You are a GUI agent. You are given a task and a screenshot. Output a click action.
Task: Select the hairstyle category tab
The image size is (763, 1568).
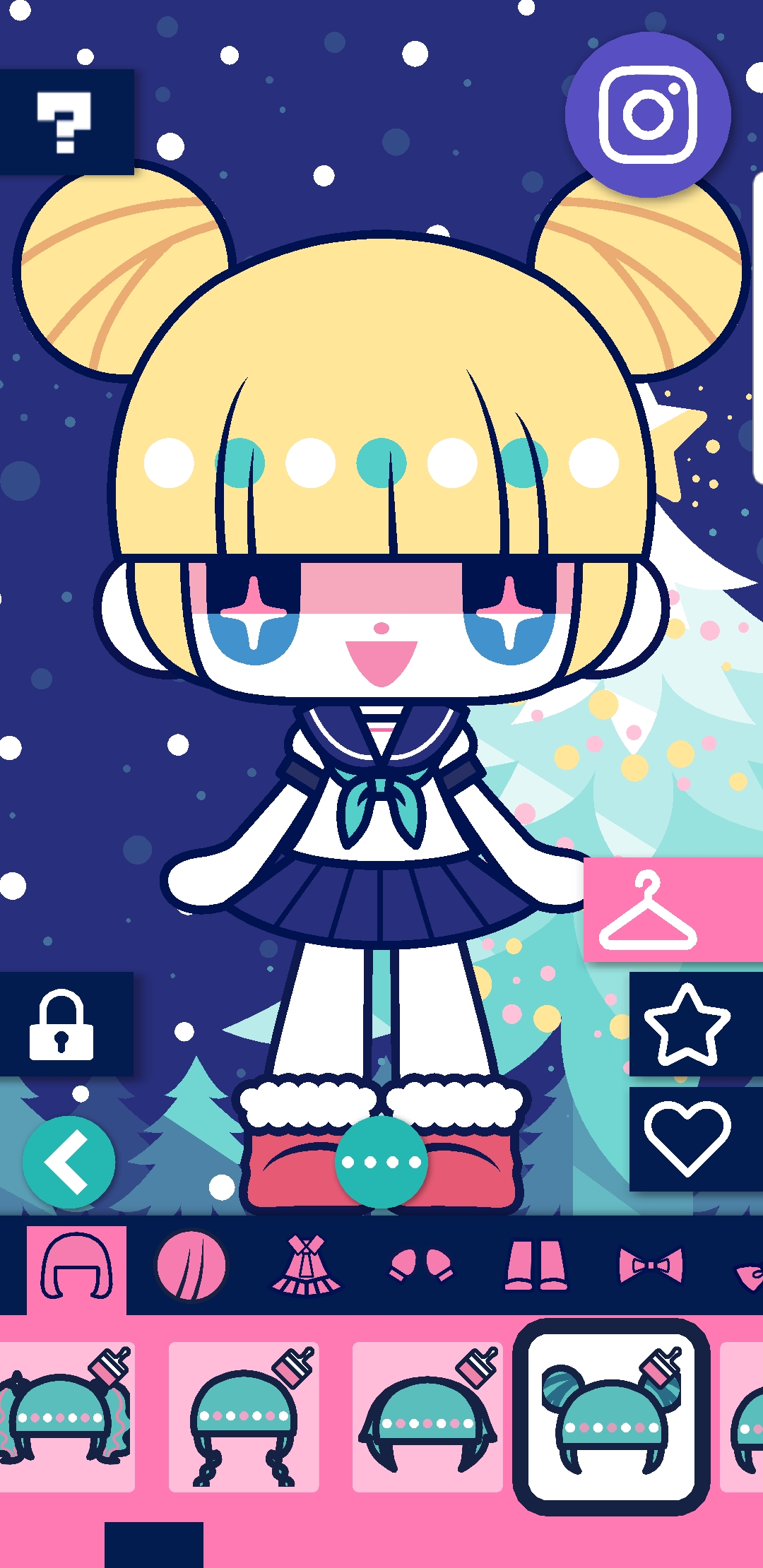click(x=76, y=1270)
